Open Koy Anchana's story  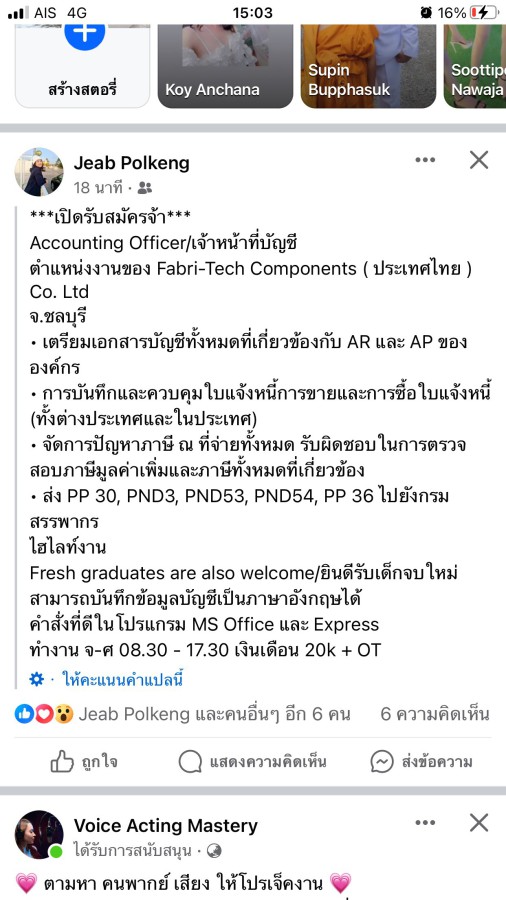click(225, 65)
